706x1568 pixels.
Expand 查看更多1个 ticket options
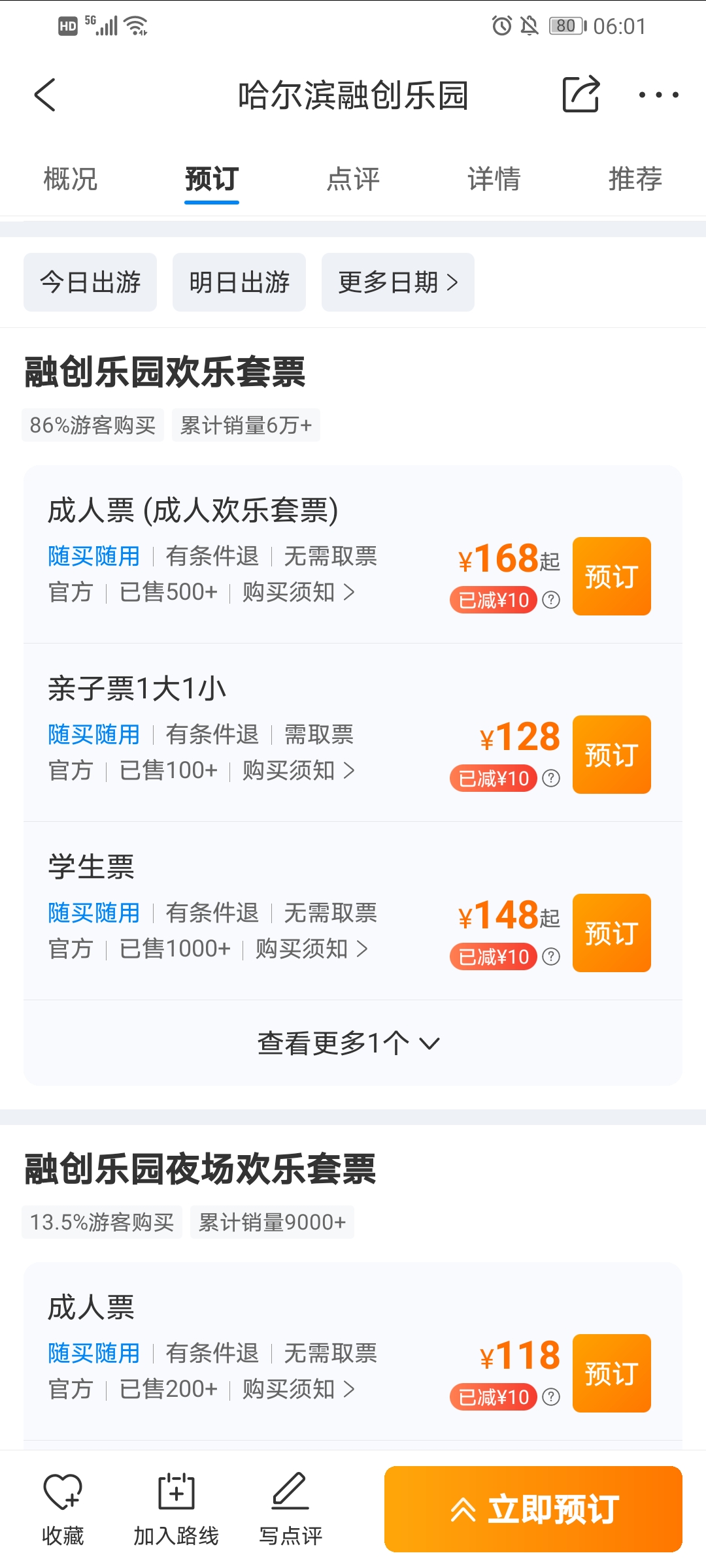tap(348, 1043)
